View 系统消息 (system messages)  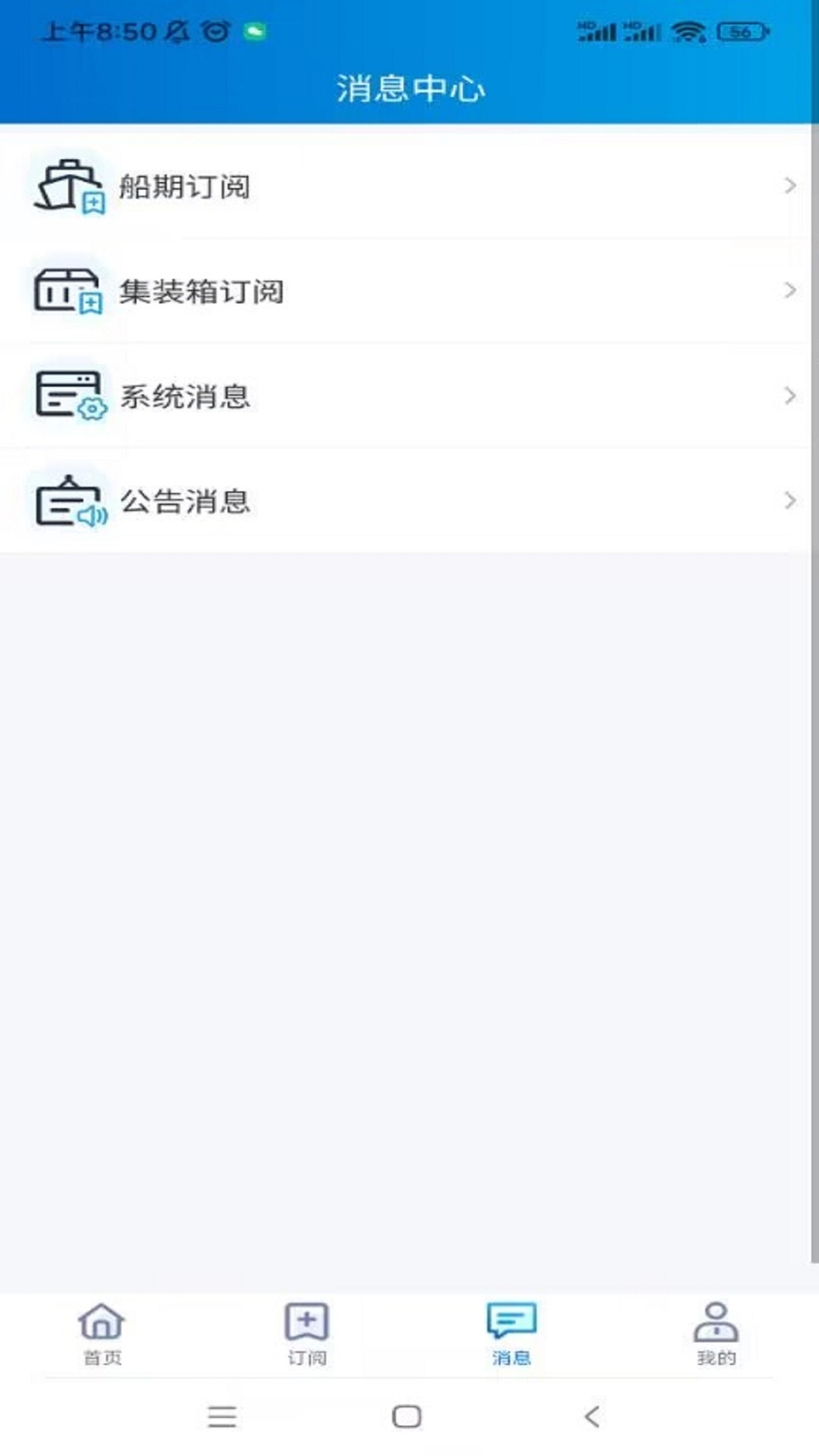[404, 396]
